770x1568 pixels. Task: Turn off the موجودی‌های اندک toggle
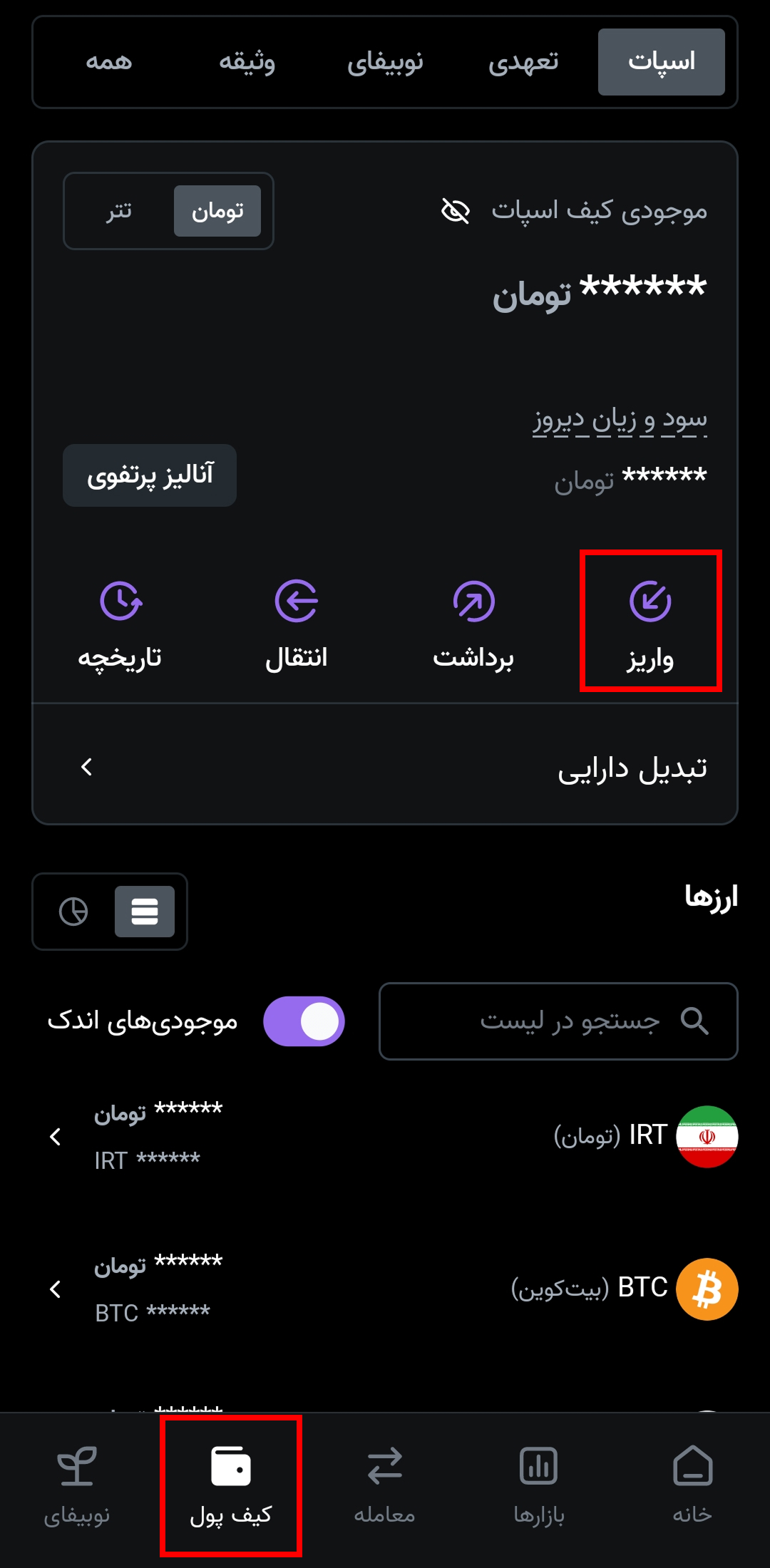[x=304, y=1021]
